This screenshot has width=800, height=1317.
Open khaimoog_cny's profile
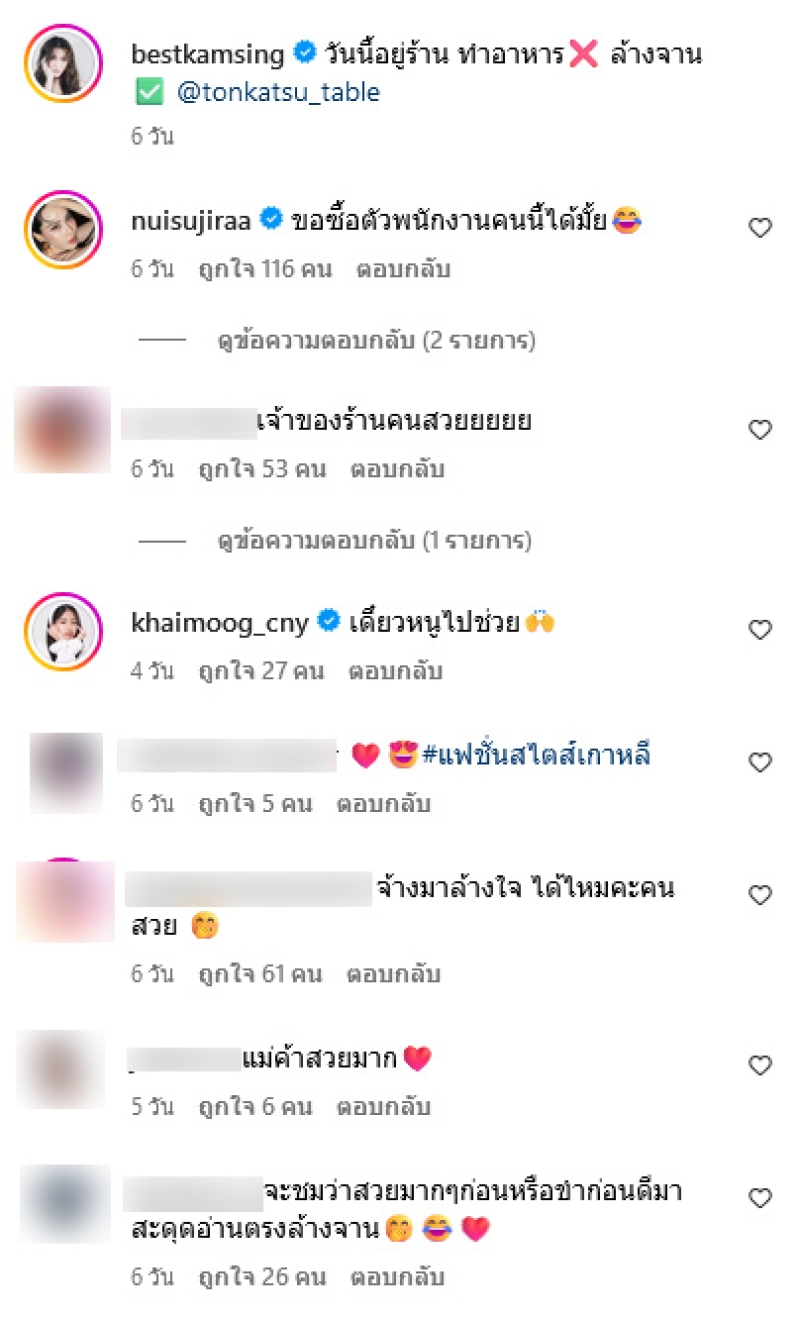click(219, 622)
